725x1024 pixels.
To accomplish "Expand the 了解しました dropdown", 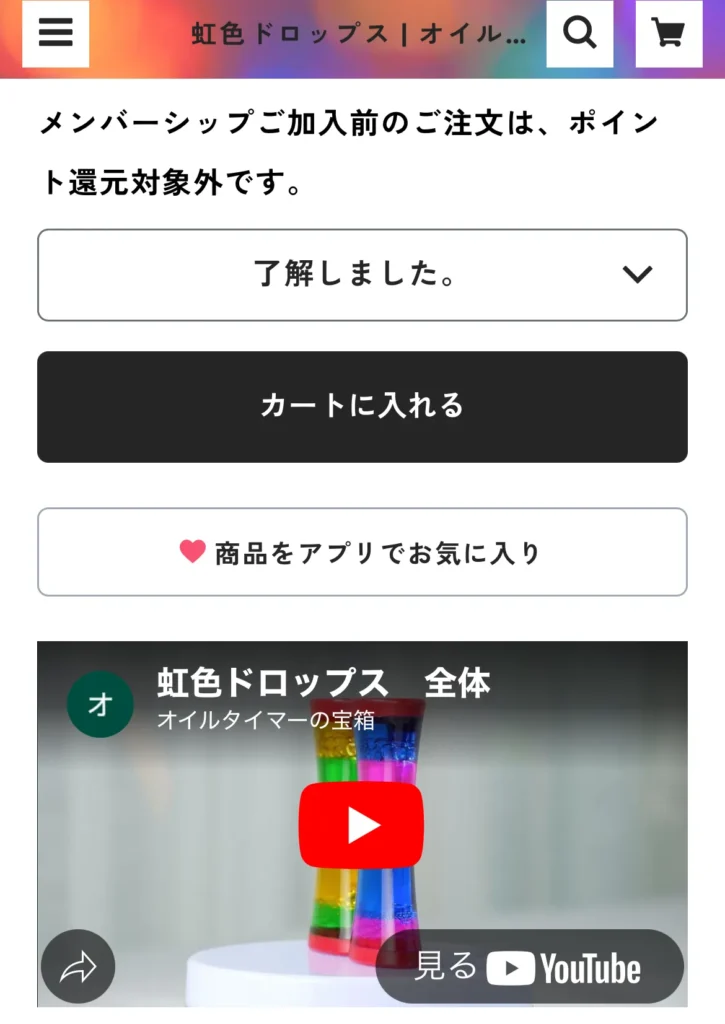I will tap(362, 275).
